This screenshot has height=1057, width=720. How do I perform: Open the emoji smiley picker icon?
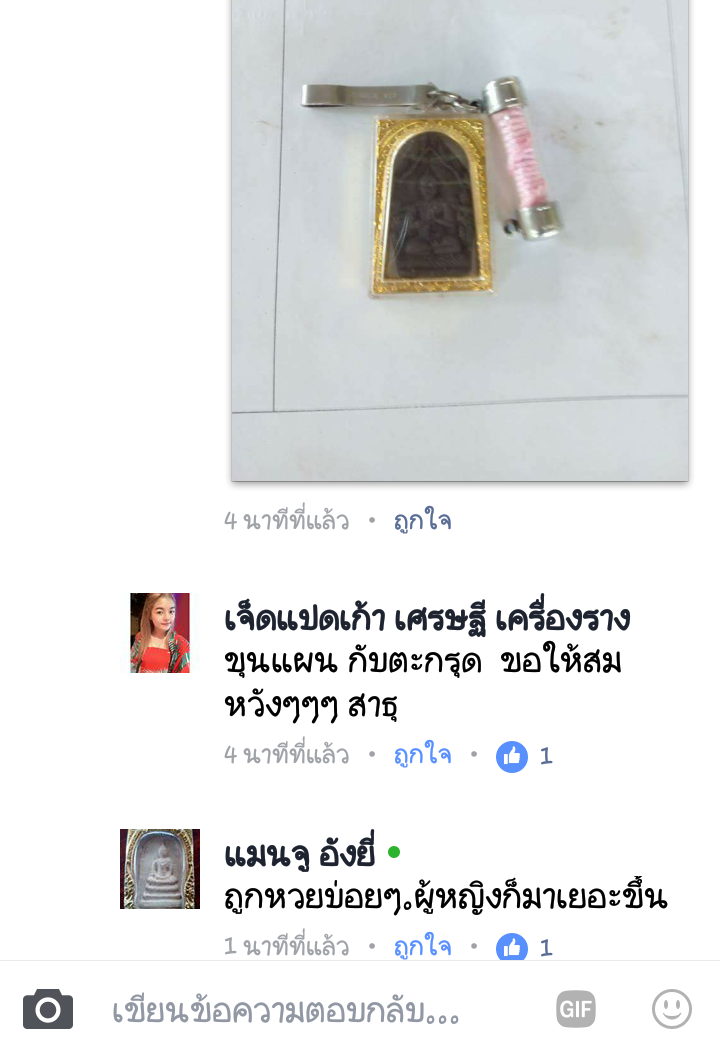670,1009
